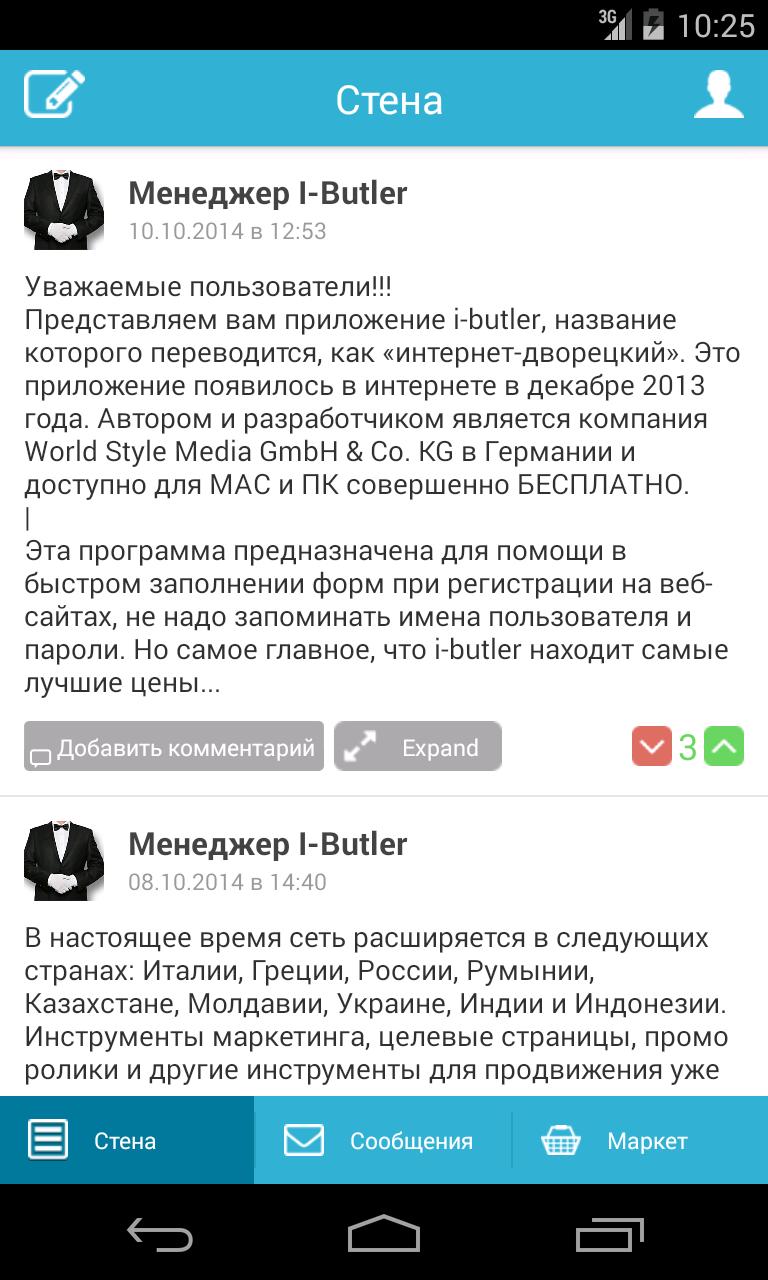Expand the truncated post using Expand
The width and height of the screenshot is (768, 1280).
[x=418, y=746]
